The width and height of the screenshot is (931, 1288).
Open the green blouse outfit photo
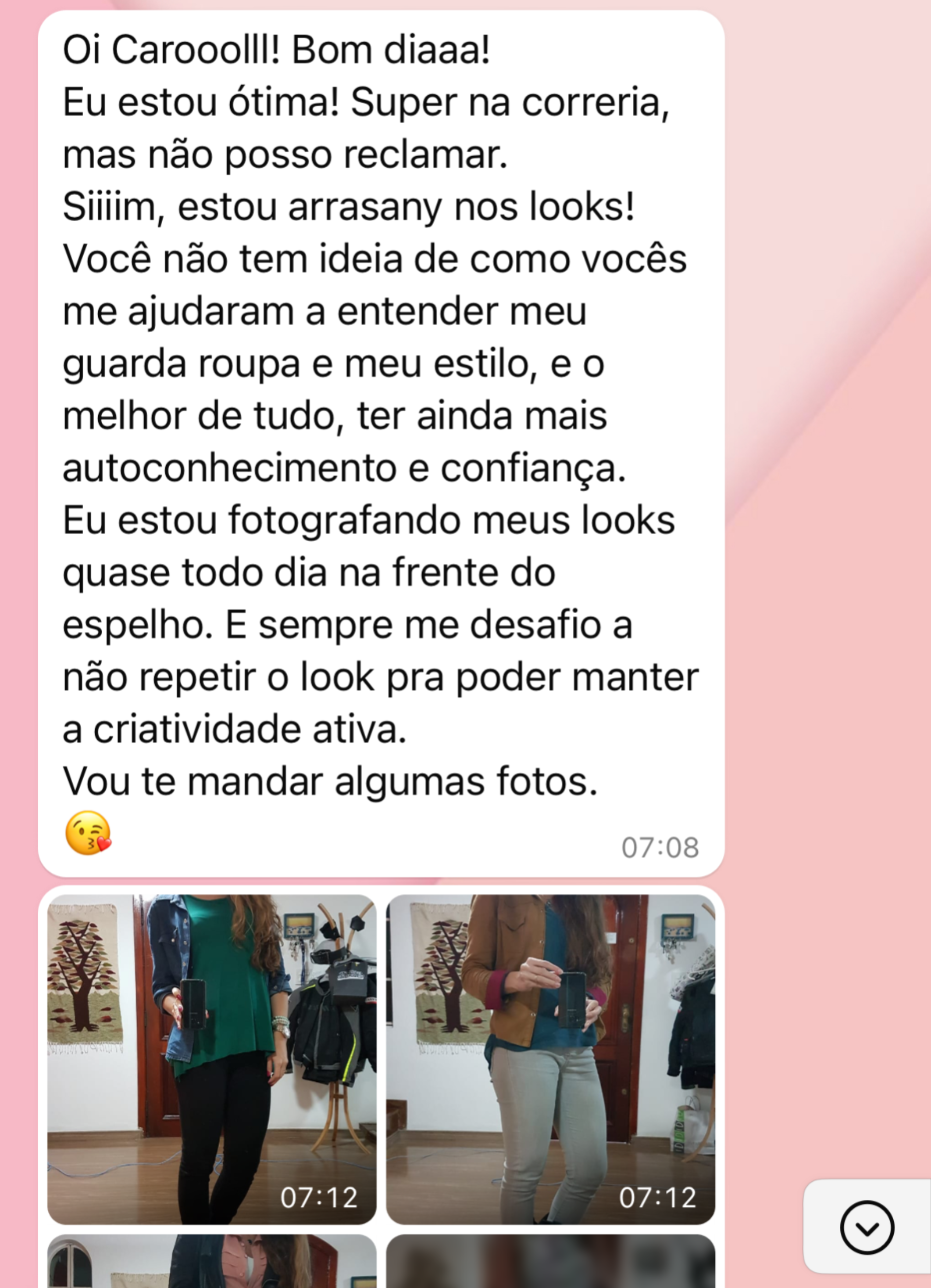[x=211, y=1060]
